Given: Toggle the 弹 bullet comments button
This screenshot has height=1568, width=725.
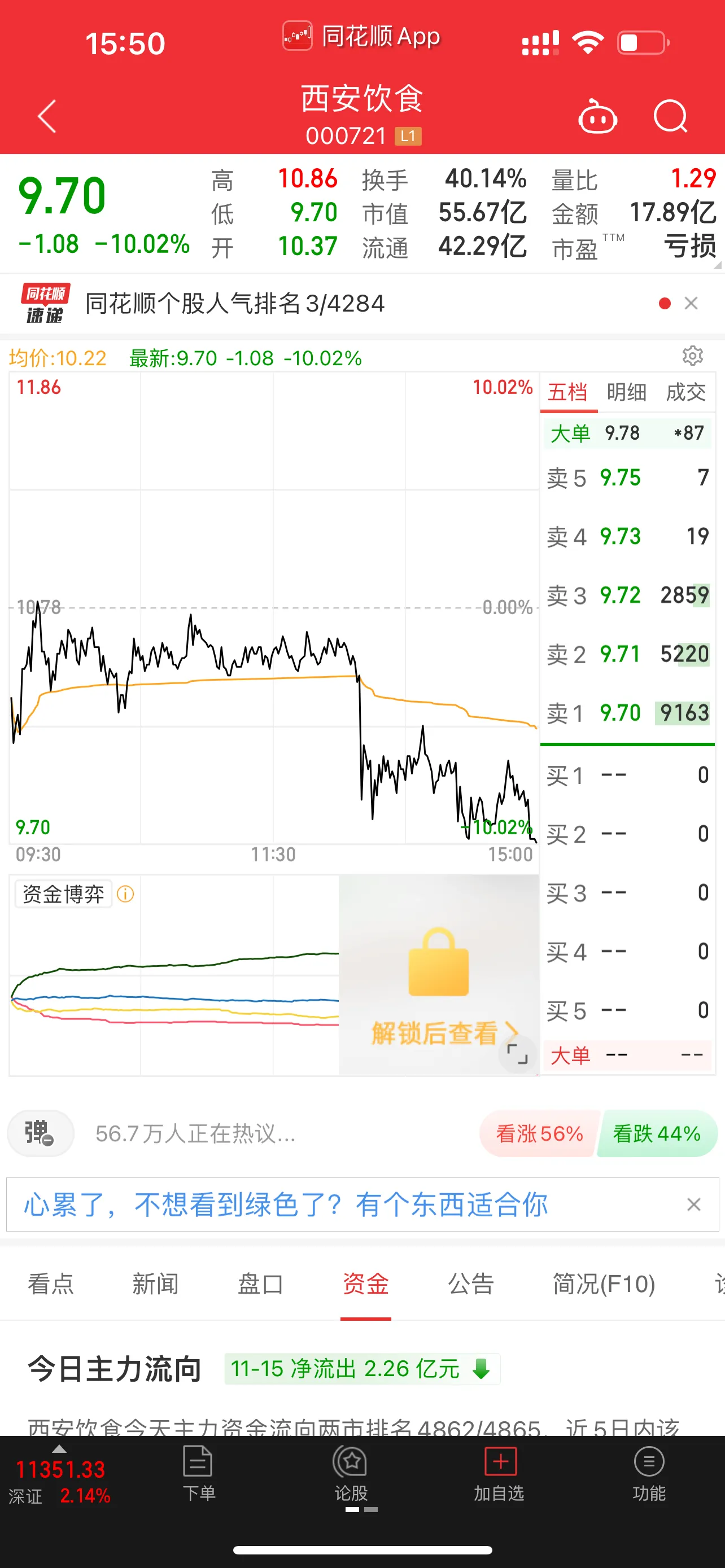Looking at the screenshot, I should coord(40,1133).
